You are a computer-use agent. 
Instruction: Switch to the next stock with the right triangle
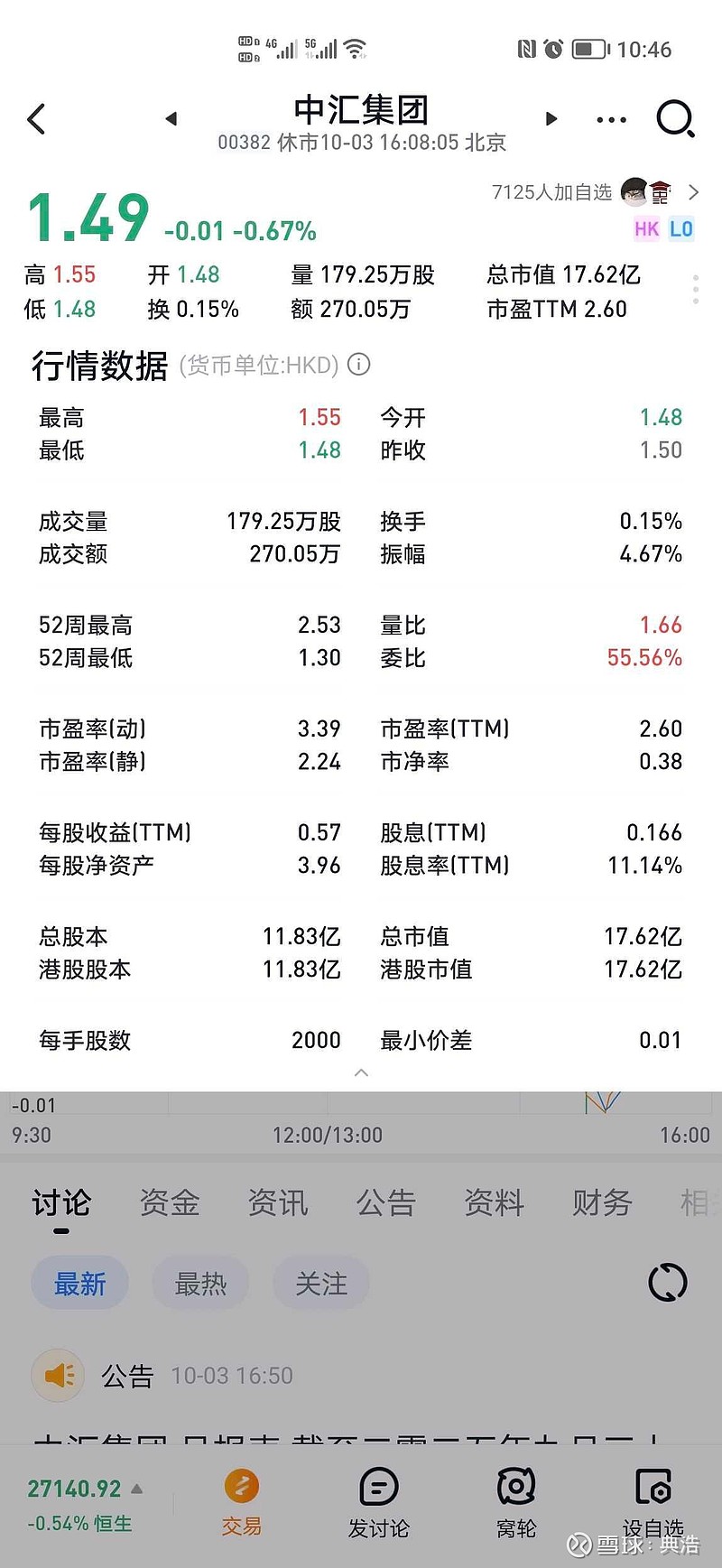point(551,118)
